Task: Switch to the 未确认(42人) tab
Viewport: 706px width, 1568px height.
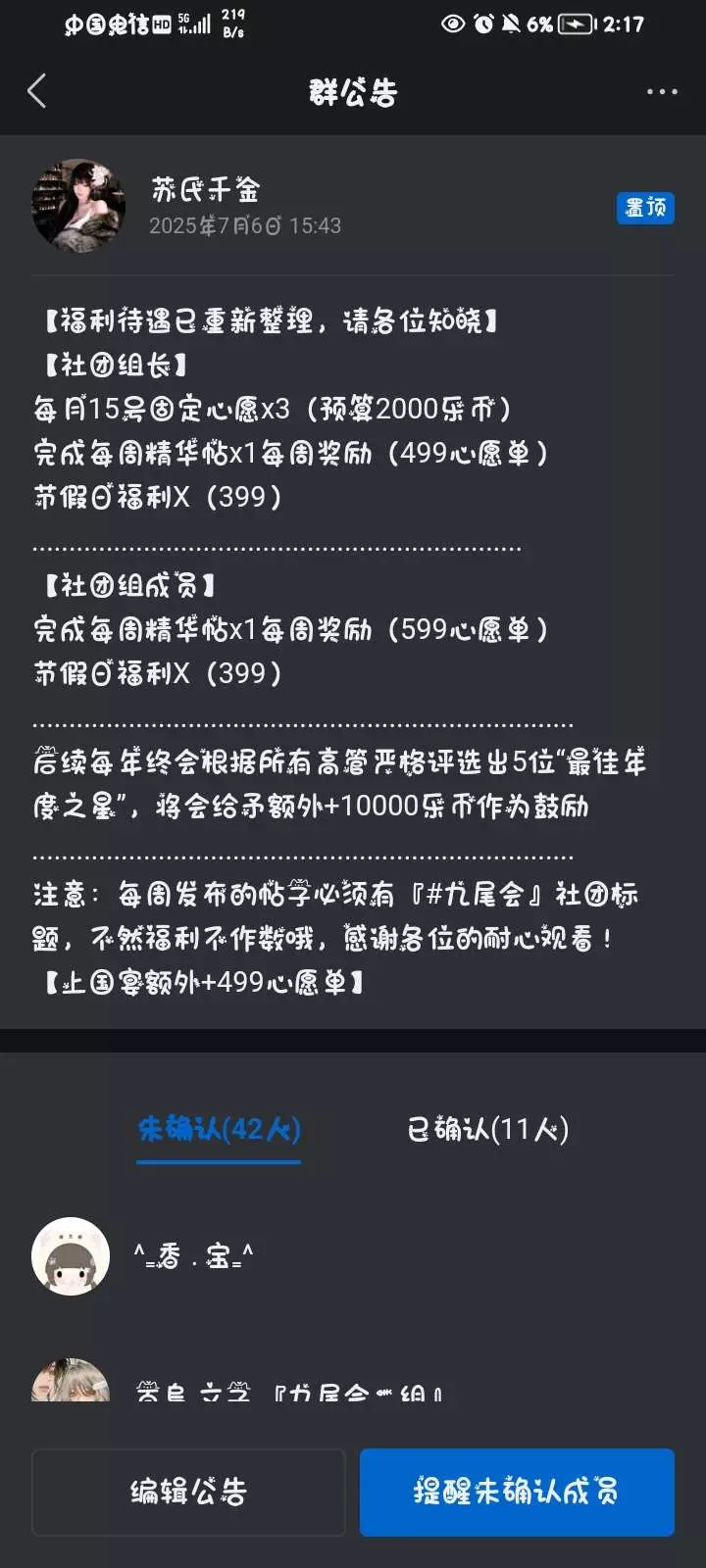Action: coord(219,1130)
